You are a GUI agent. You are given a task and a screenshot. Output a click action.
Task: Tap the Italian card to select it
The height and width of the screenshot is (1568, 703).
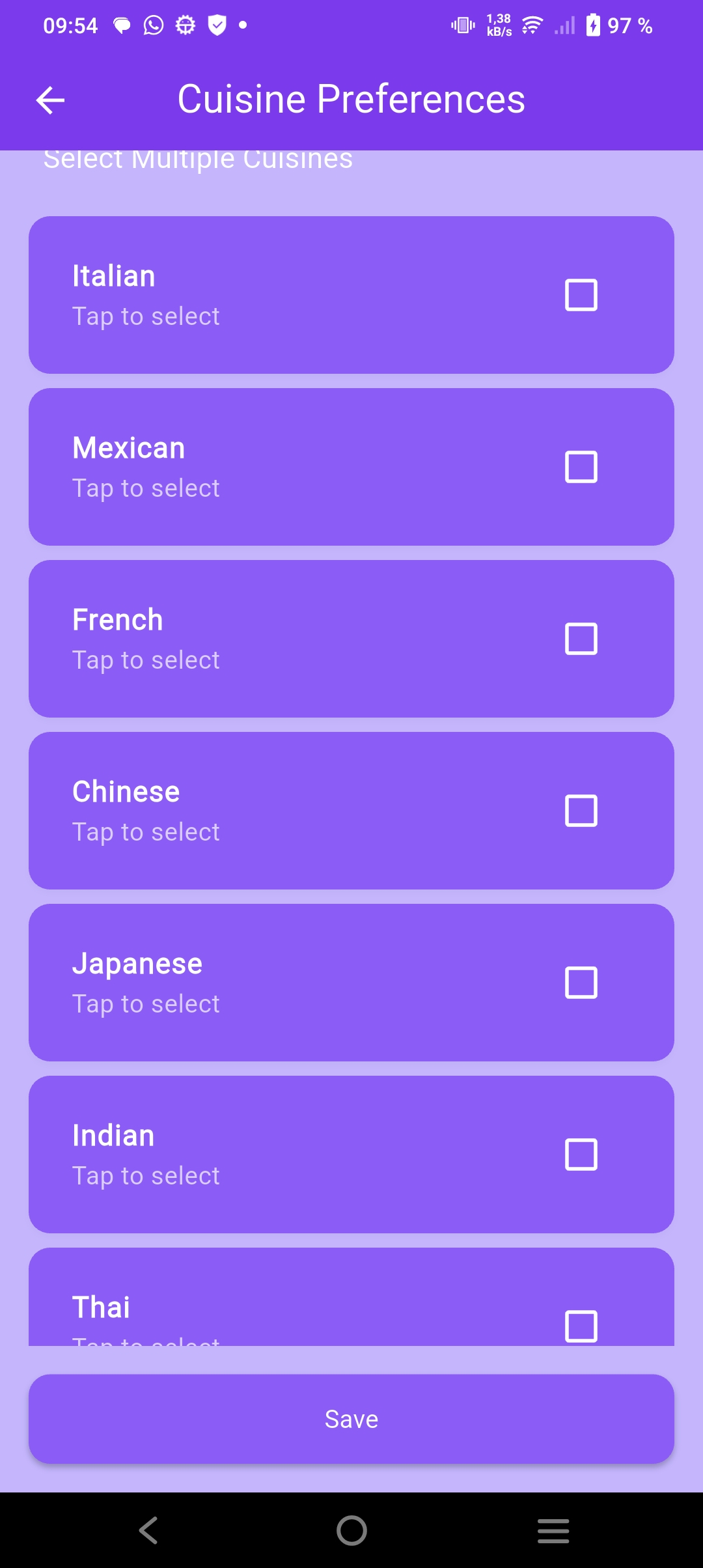pos(260,294)
